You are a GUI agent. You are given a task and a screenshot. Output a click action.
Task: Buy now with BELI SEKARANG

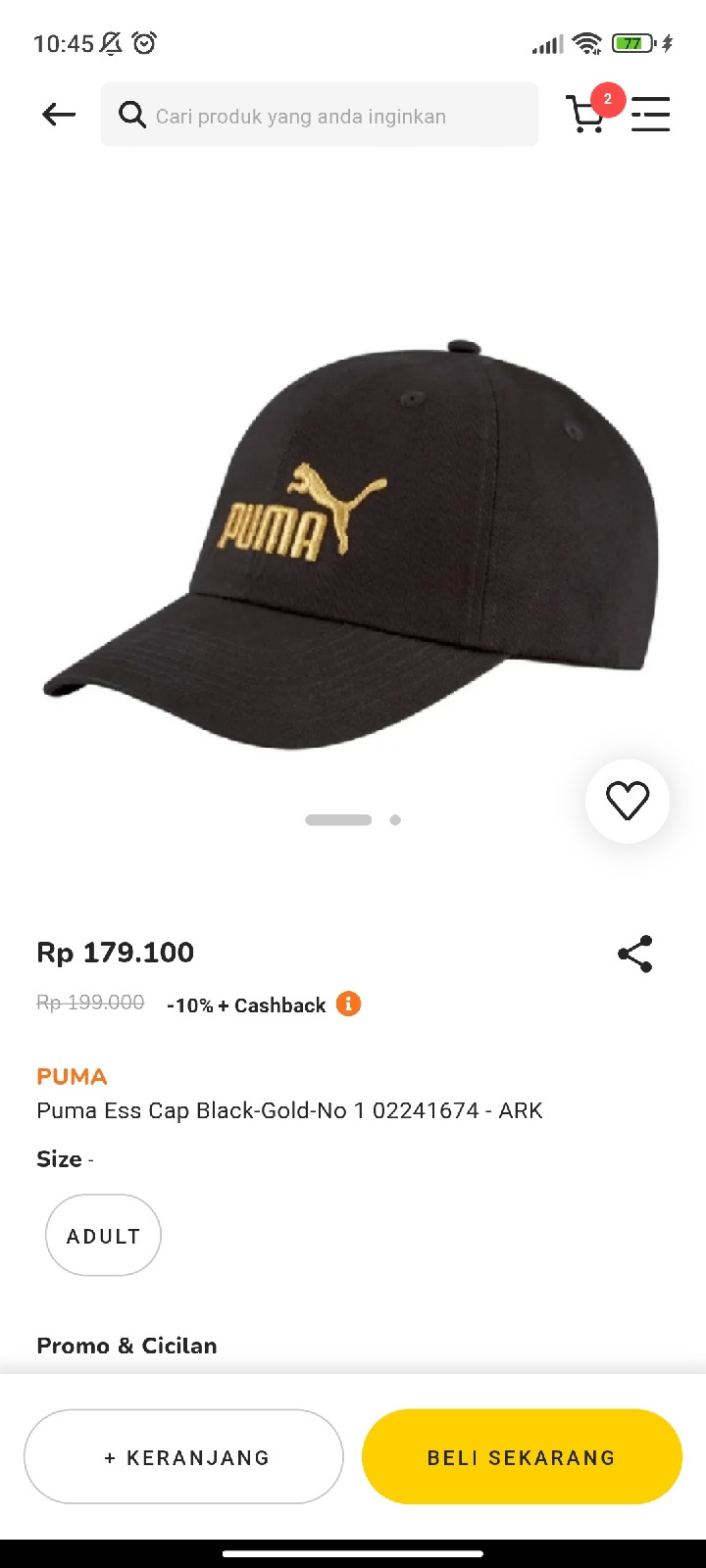[x=522, y=1457]
